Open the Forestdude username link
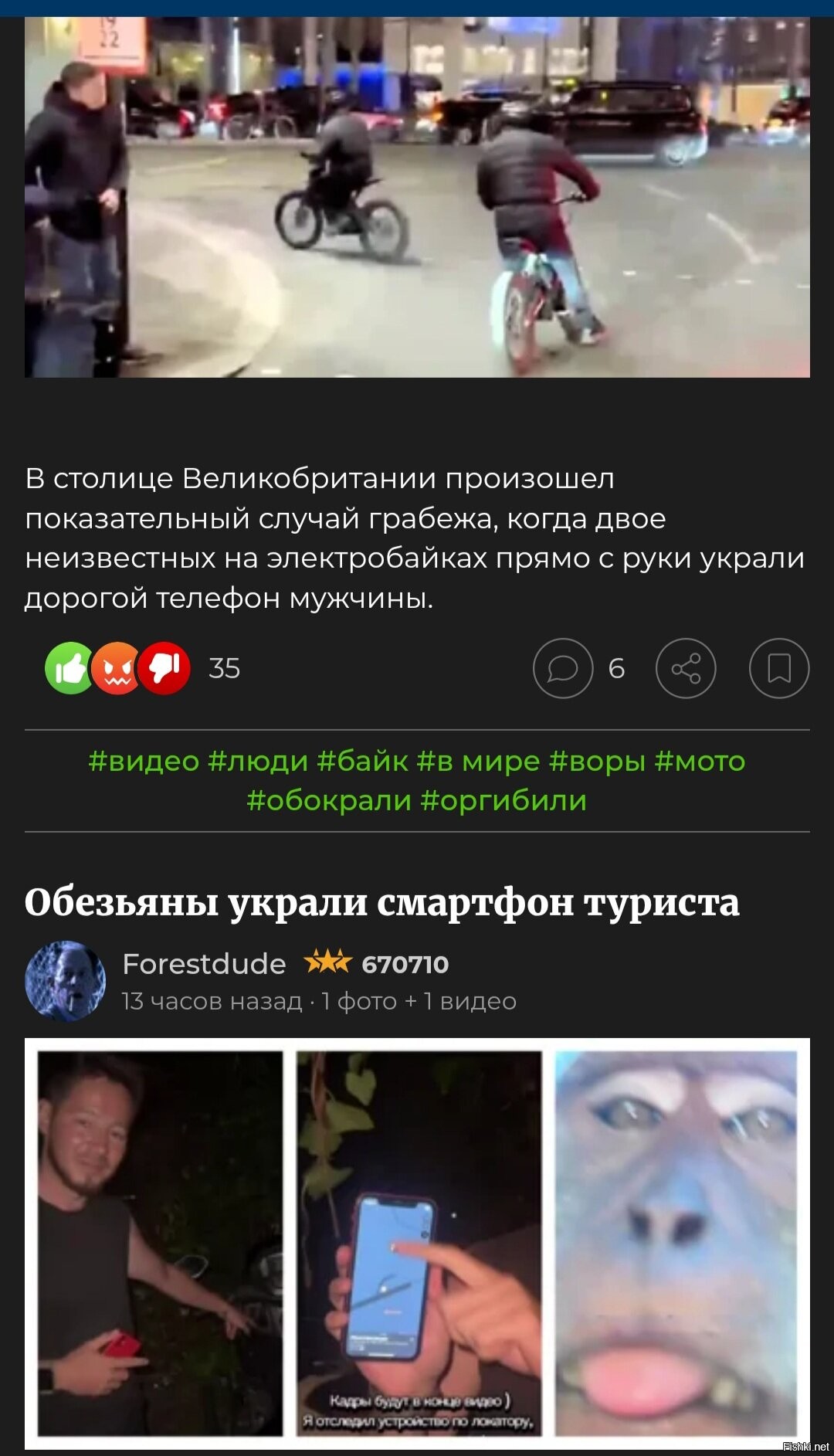This screenshot has height=1456, width=834. tap(204, 964)
